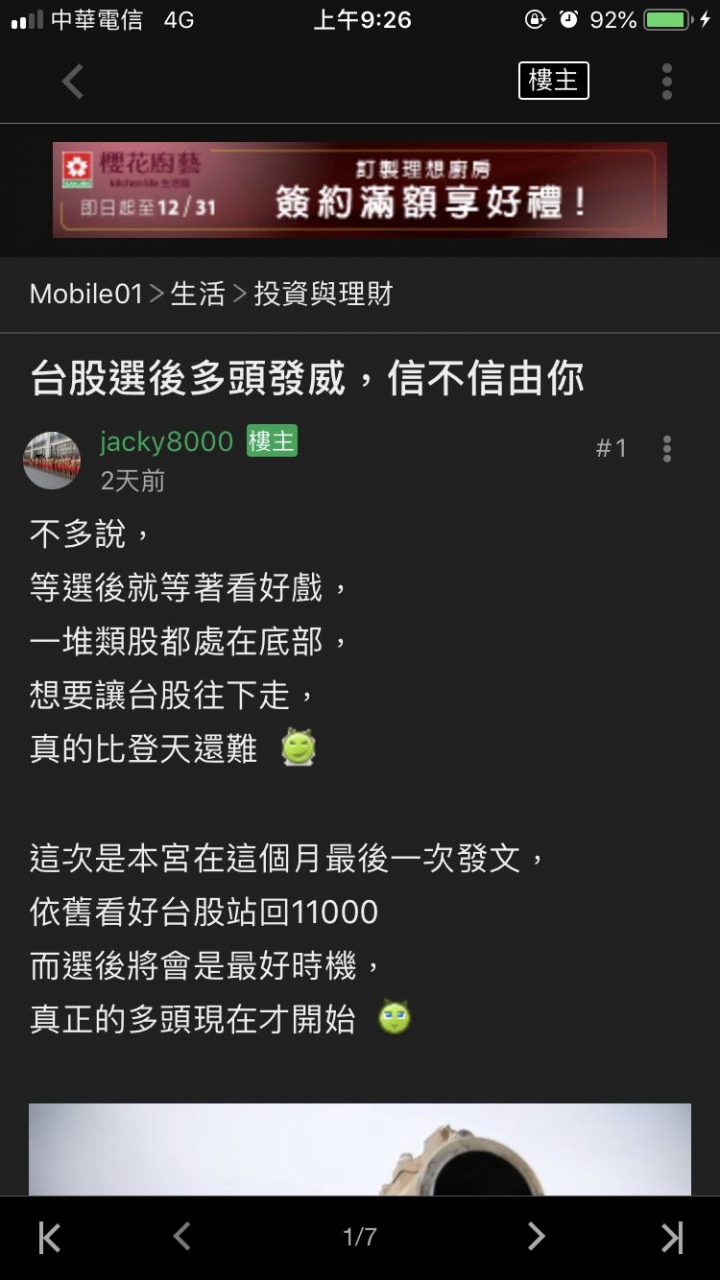Tap the 樓主 filter button in header
This screenshot has width=720, height=1280.
click(x=553, y=81)
